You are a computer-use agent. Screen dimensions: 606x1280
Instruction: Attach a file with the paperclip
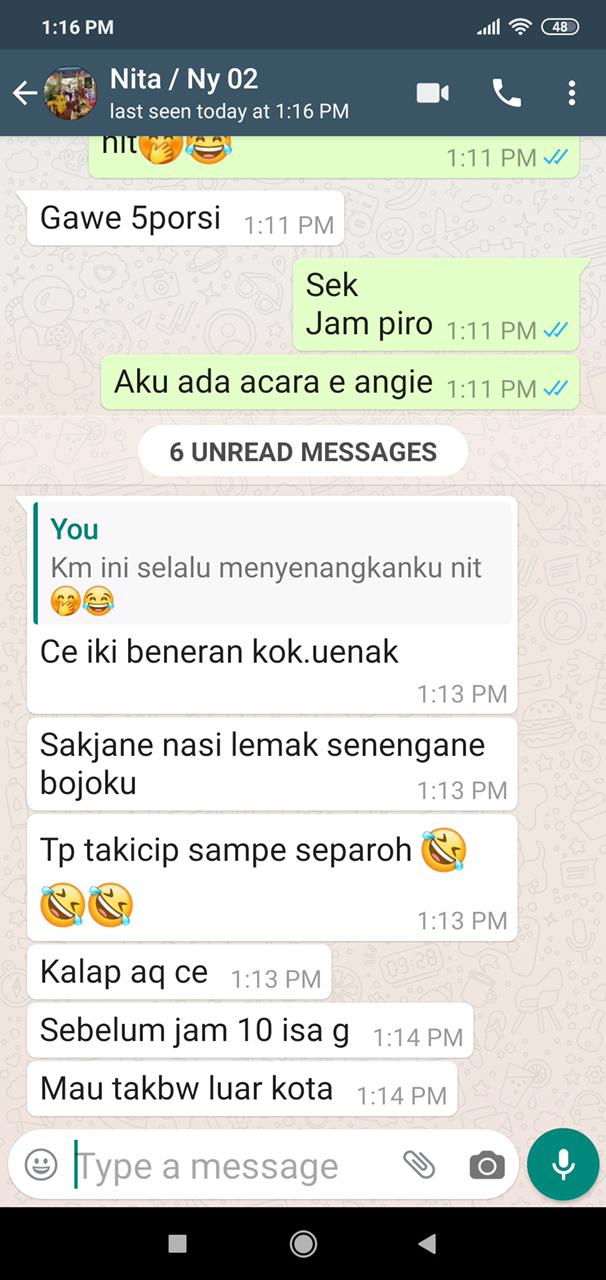(x=419, y=1165)
